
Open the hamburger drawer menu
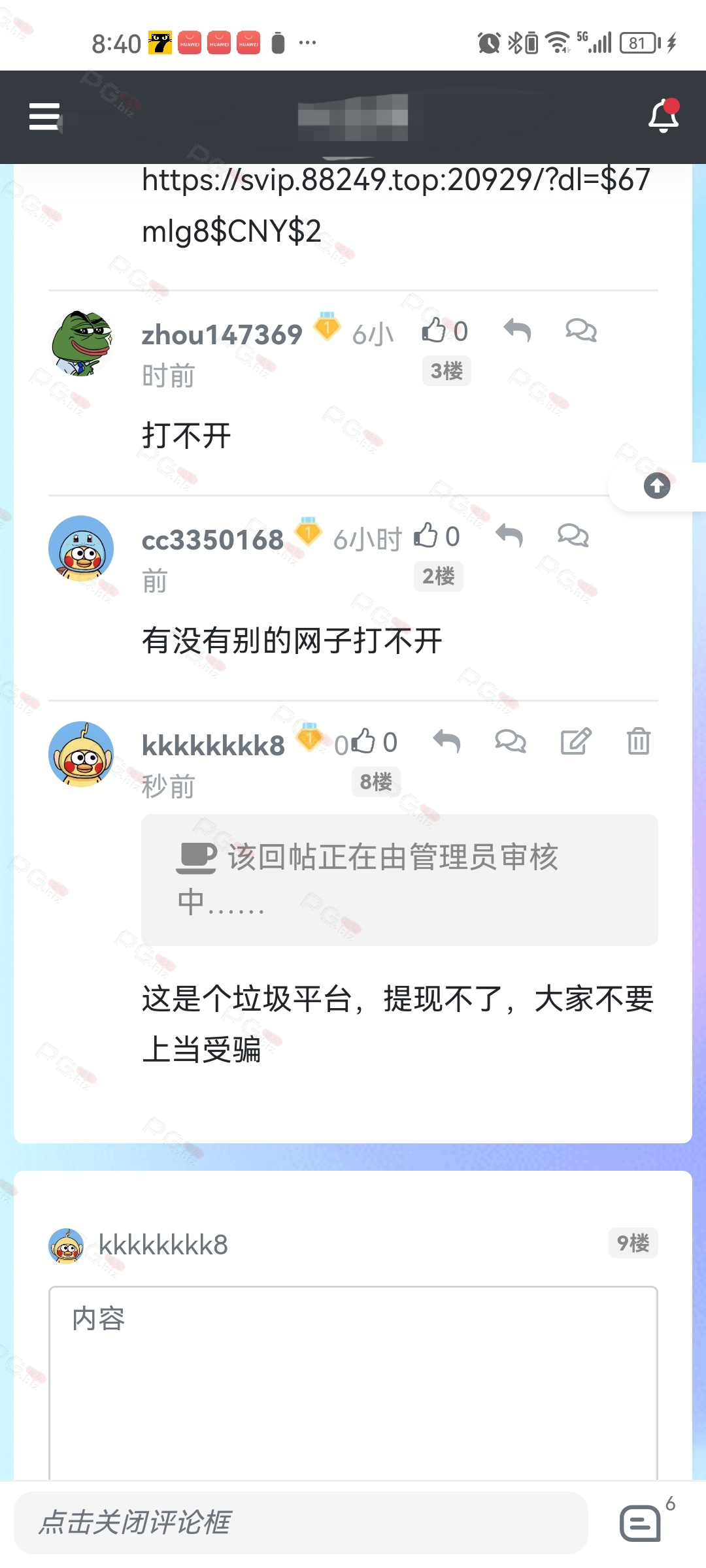tap(44, 116)
